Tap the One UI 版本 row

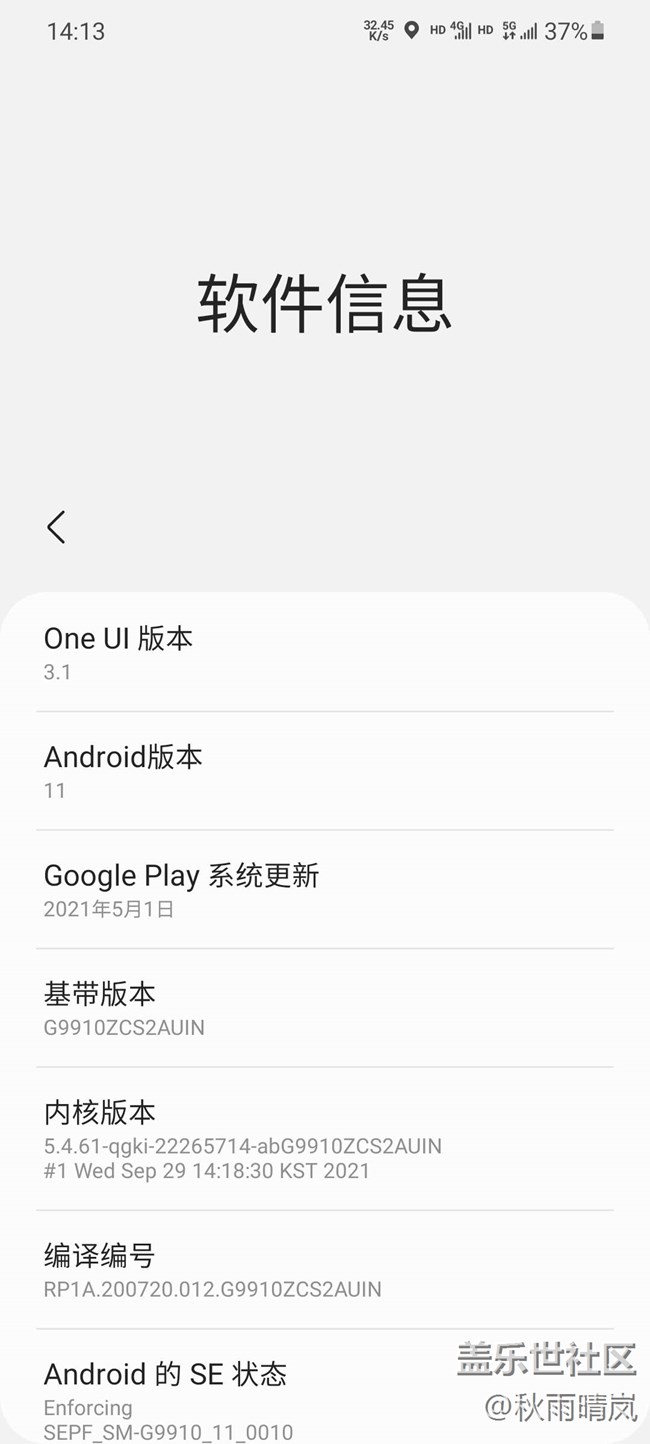(325, 653)
